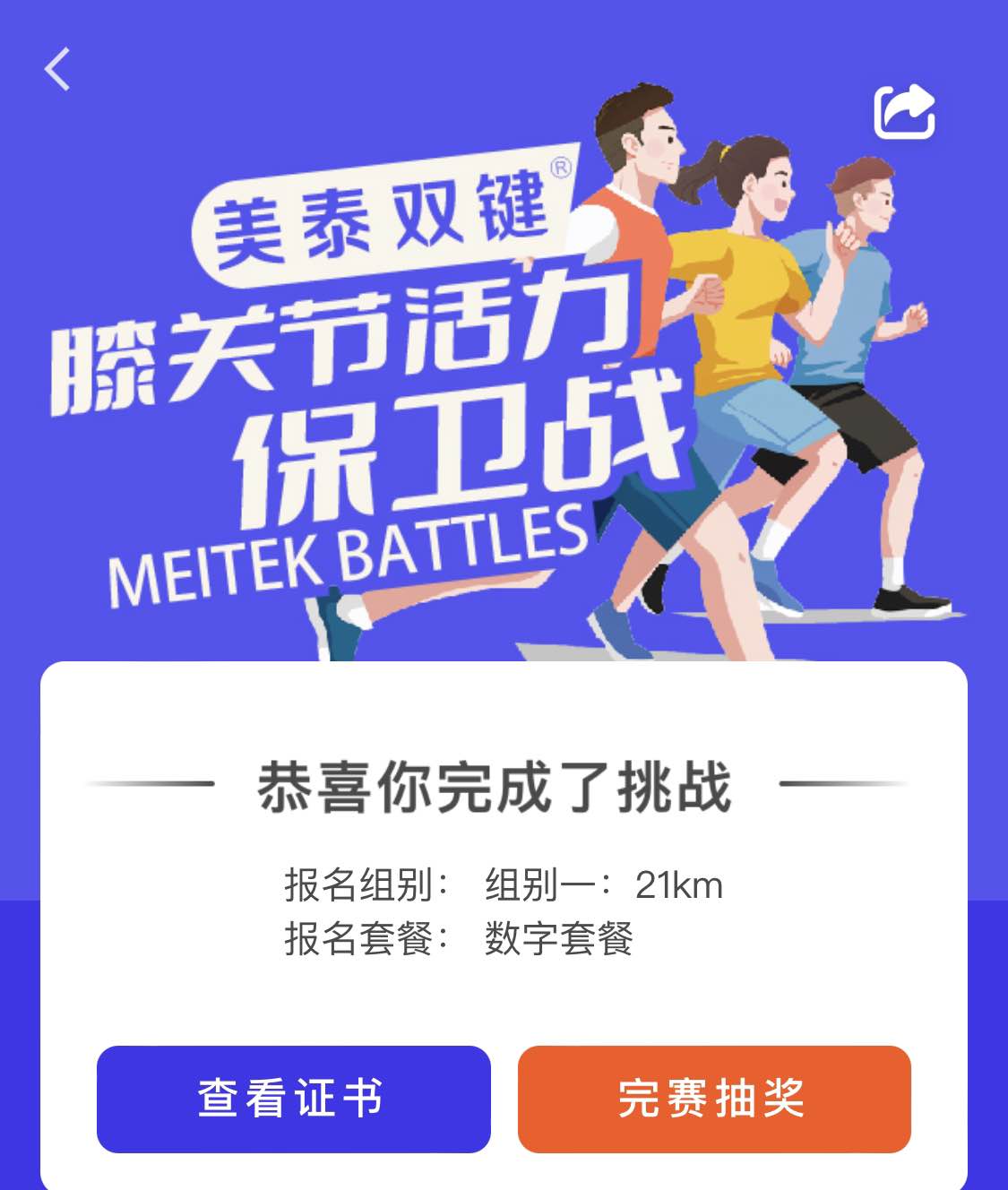
Task: Share this challenge page
Action: click(904, 111)
